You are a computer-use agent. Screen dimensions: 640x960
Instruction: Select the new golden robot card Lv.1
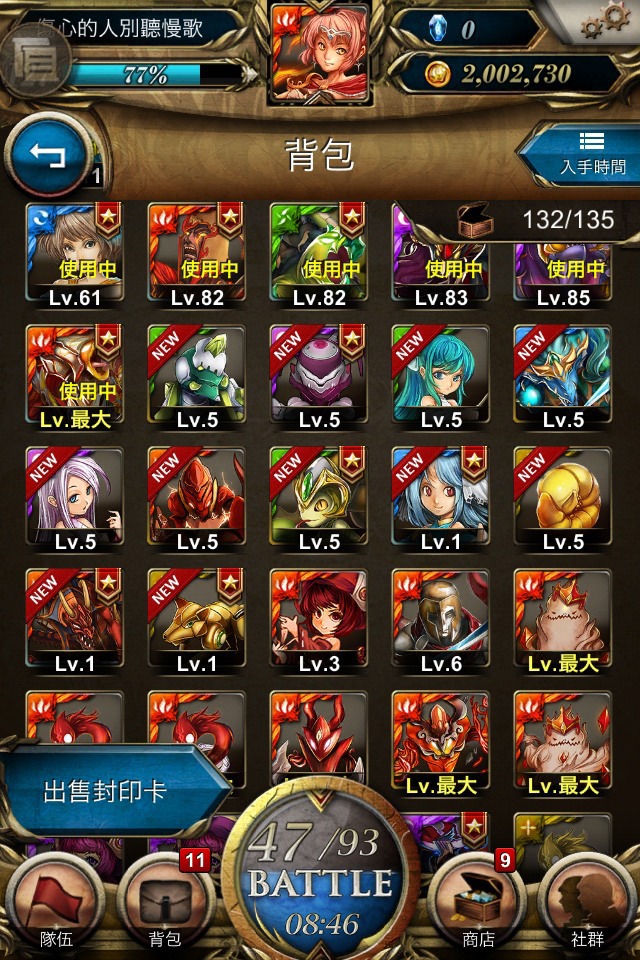tap(197, 619)
